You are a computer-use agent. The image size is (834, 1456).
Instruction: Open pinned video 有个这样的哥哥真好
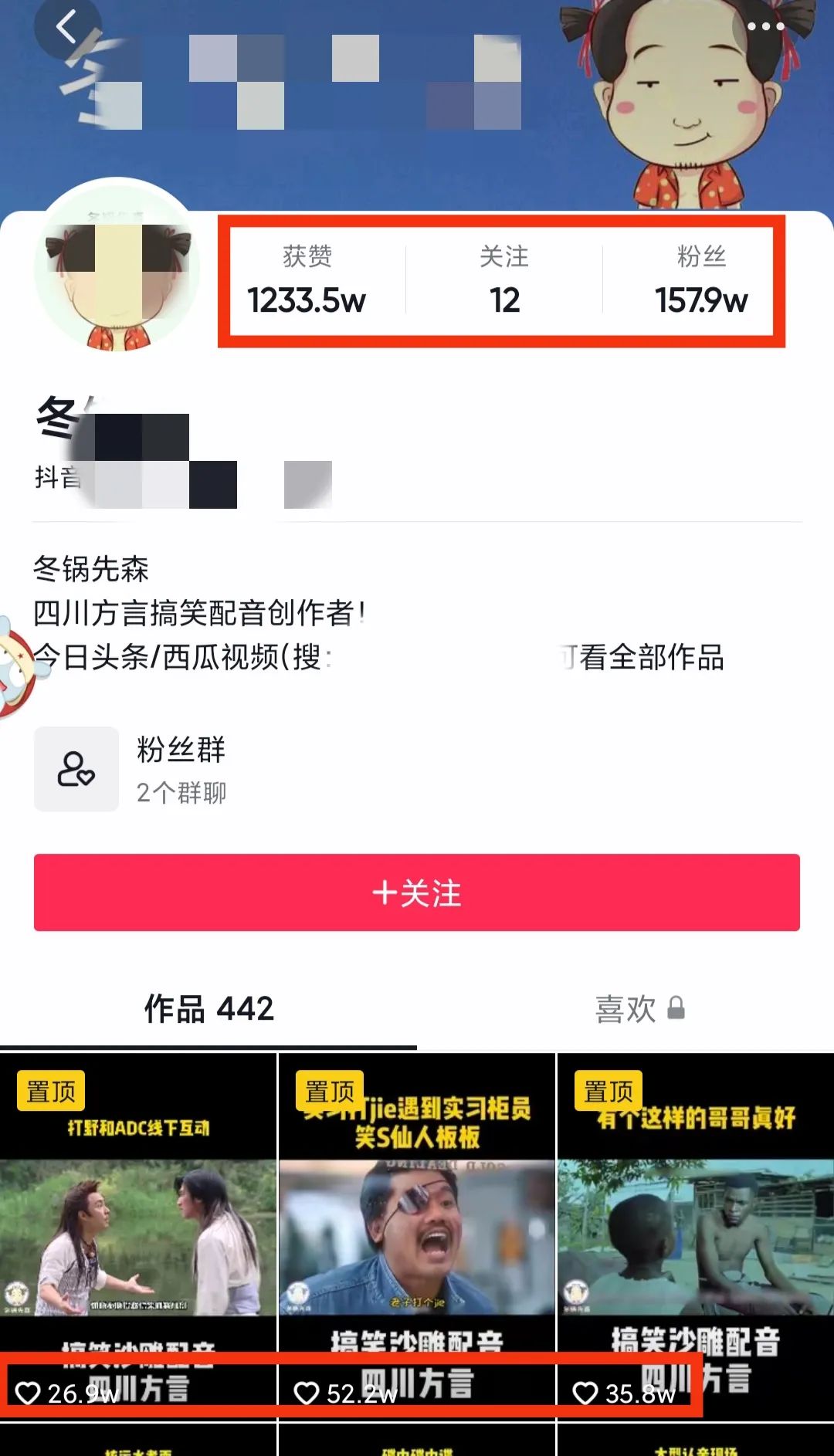tap(695, 1235)
